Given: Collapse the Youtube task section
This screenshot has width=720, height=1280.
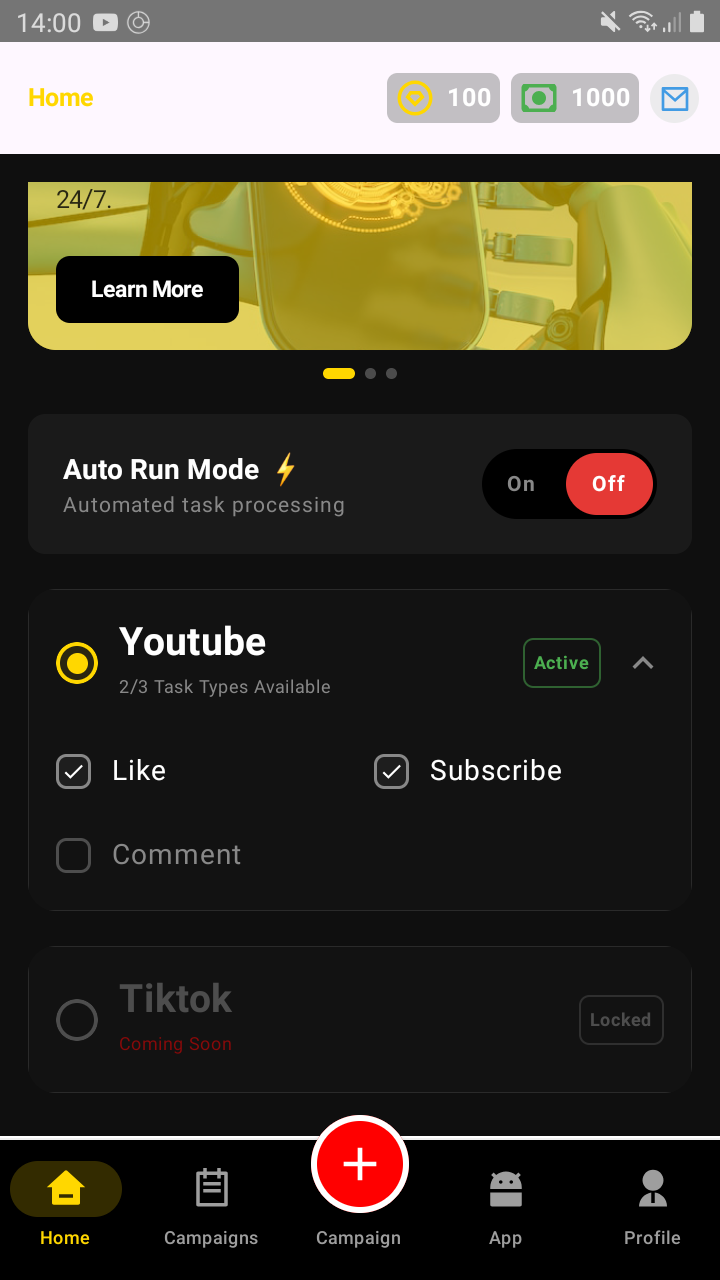Looking at the screenshot, I should 643,662.
